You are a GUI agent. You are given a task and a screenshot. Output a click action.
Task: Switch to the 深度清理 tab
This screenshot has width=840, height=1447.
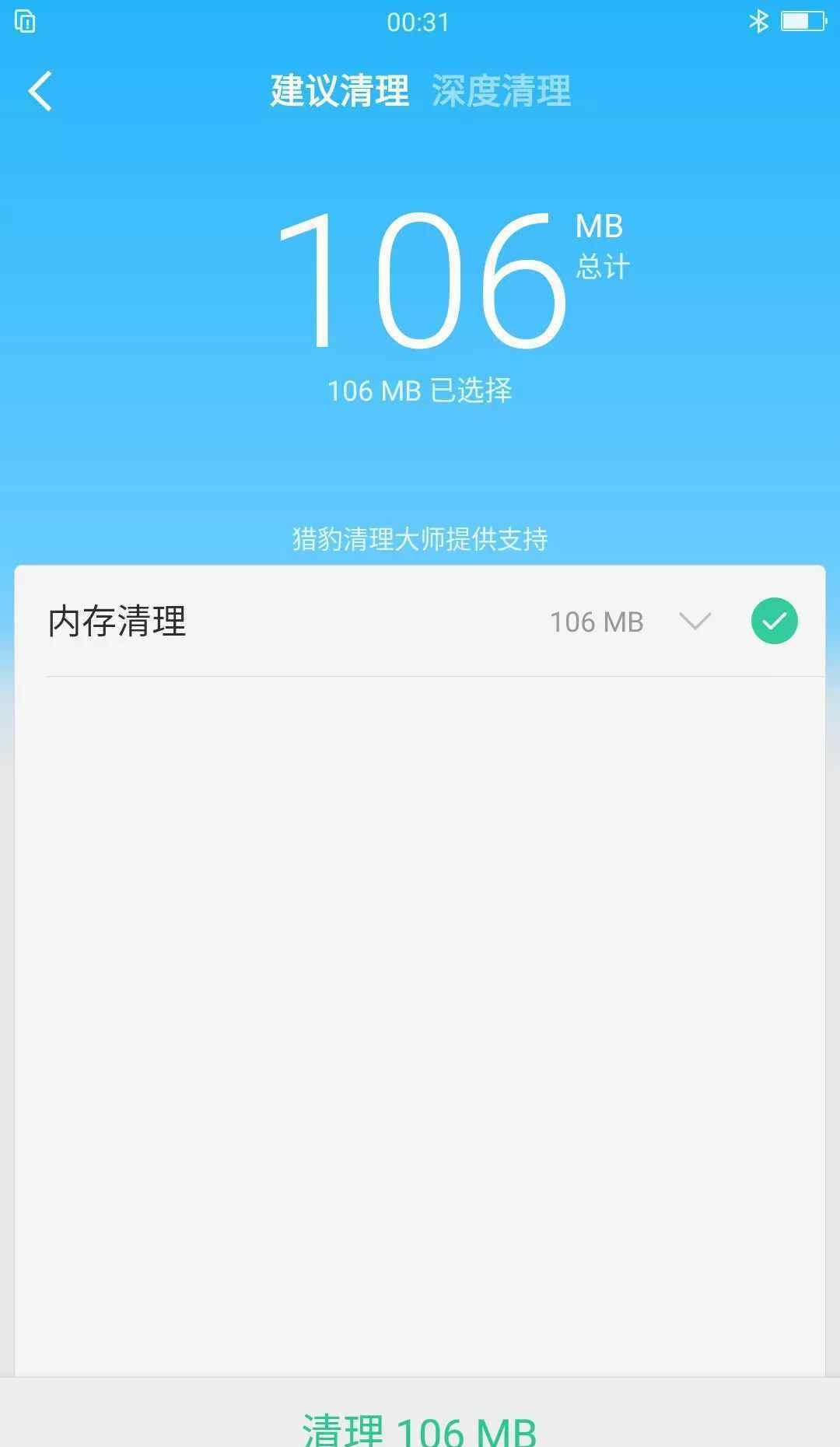point(501,91)
